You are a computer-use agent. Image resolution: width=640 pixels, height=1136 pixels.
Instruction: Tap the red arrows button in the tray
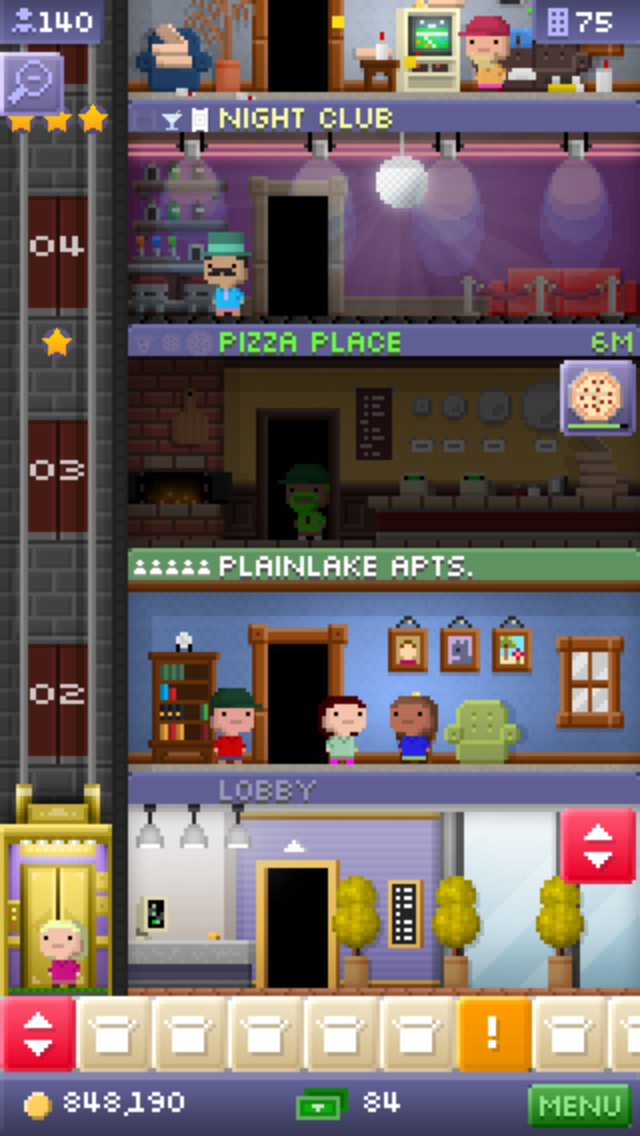click(x=37, y=1033)
